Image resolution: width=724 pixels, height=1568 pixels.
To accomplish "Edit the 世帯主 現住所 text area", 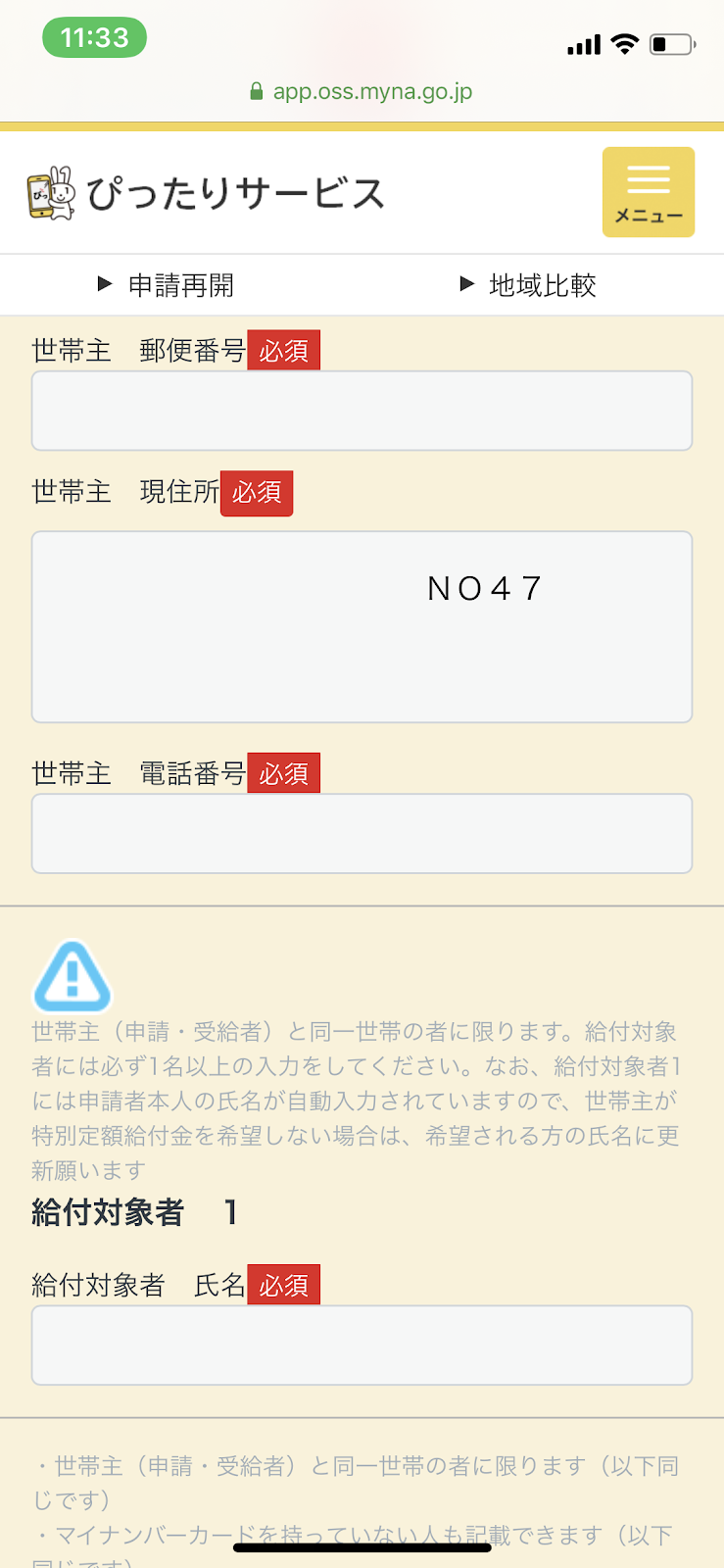I will click(362, 626).
